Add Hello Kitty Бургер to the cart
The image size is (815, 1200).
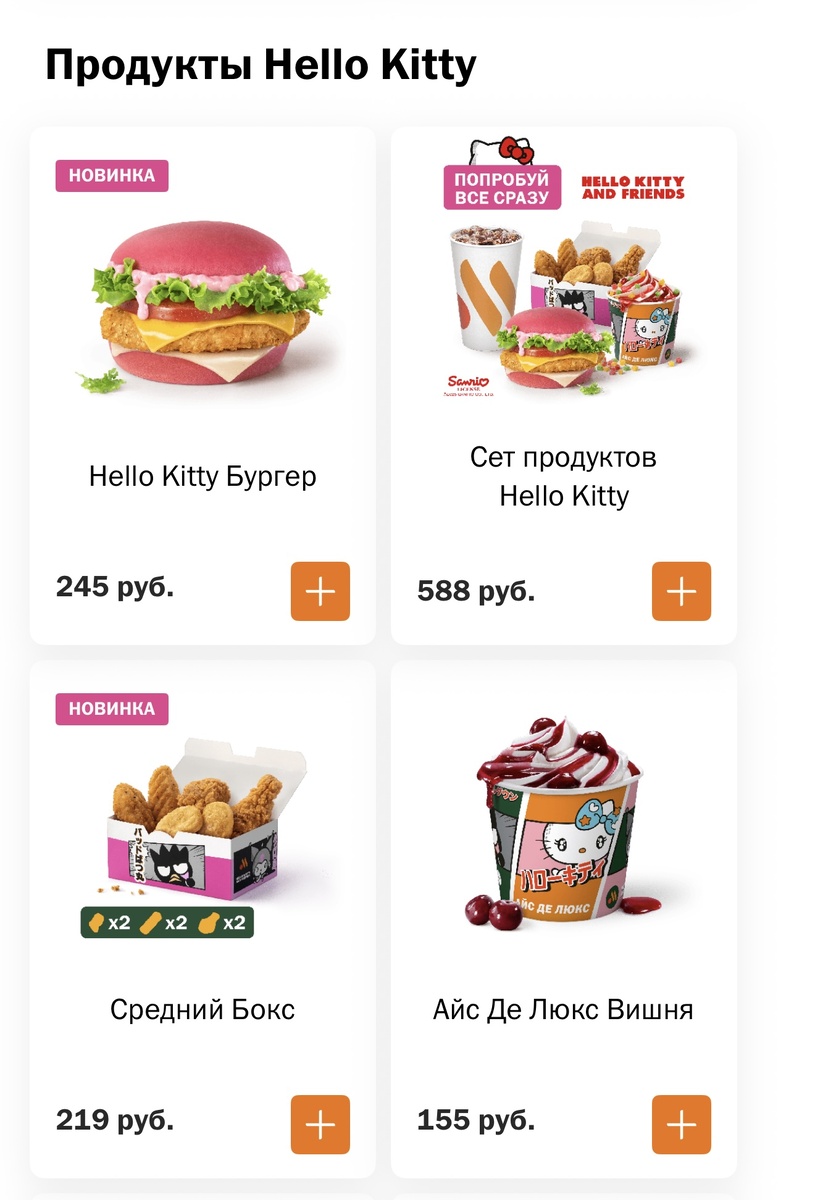click(x=320, y=591)
